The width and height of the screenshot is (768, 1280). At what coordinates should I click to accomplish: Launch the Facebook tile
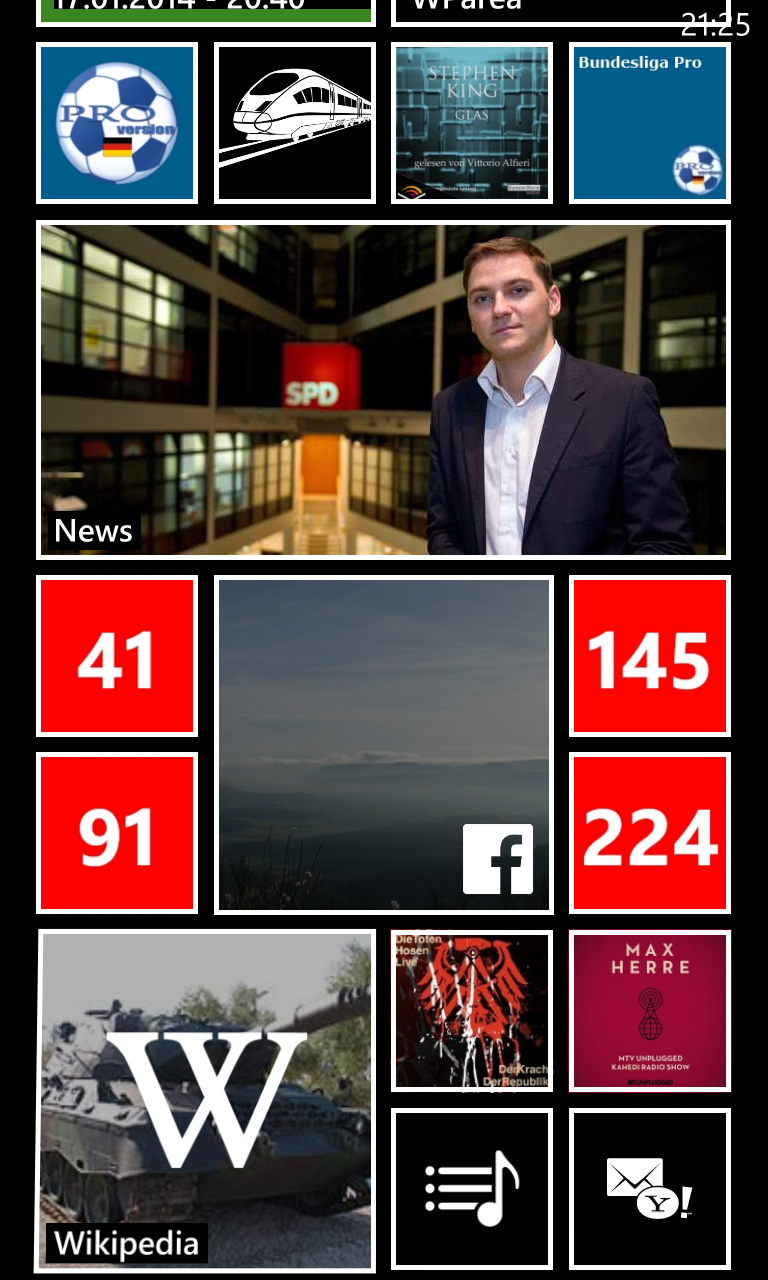pos(384,745)
